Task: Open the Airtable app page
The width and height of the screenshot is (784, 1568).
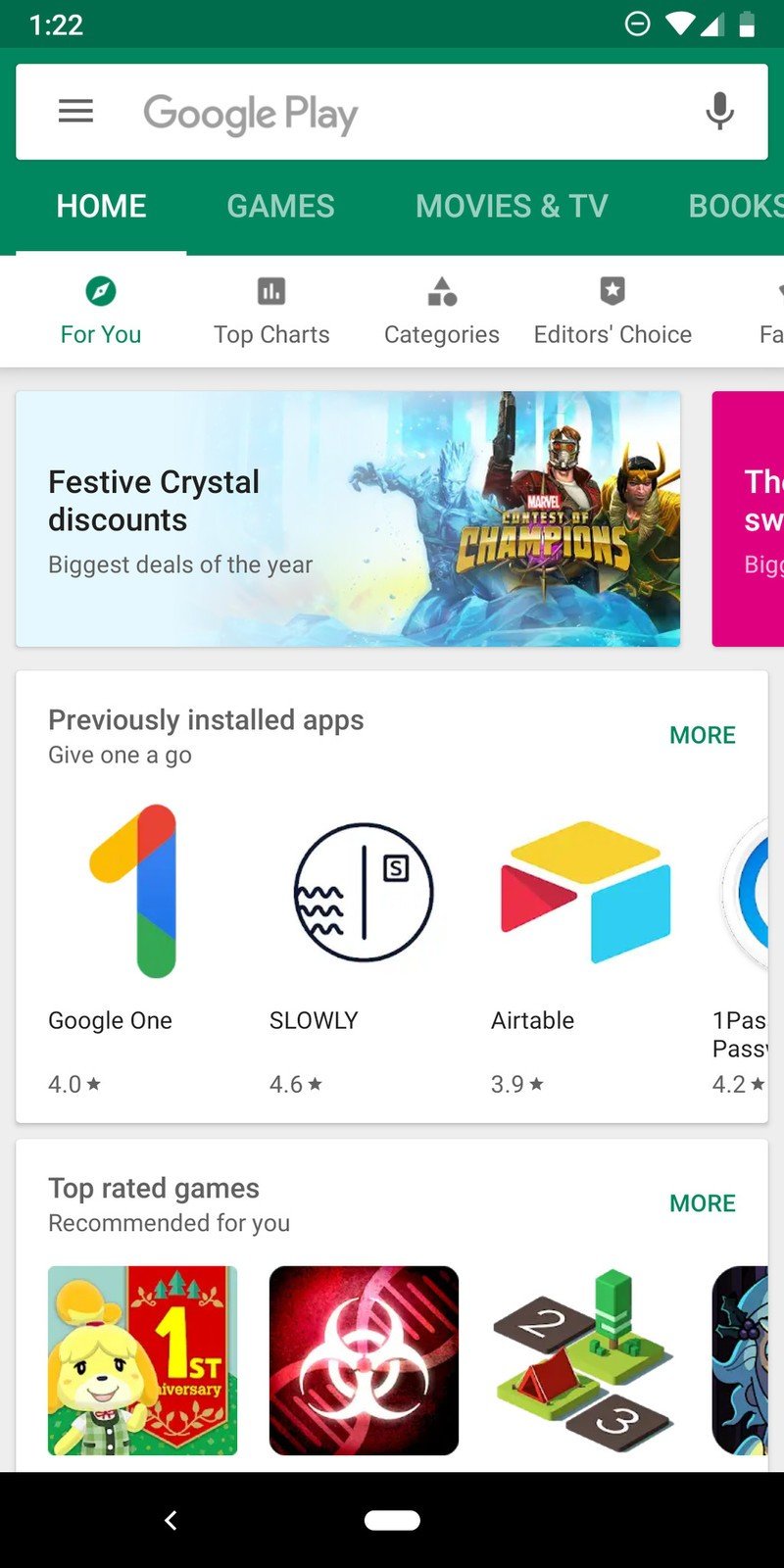Action: tap(585, 892)
